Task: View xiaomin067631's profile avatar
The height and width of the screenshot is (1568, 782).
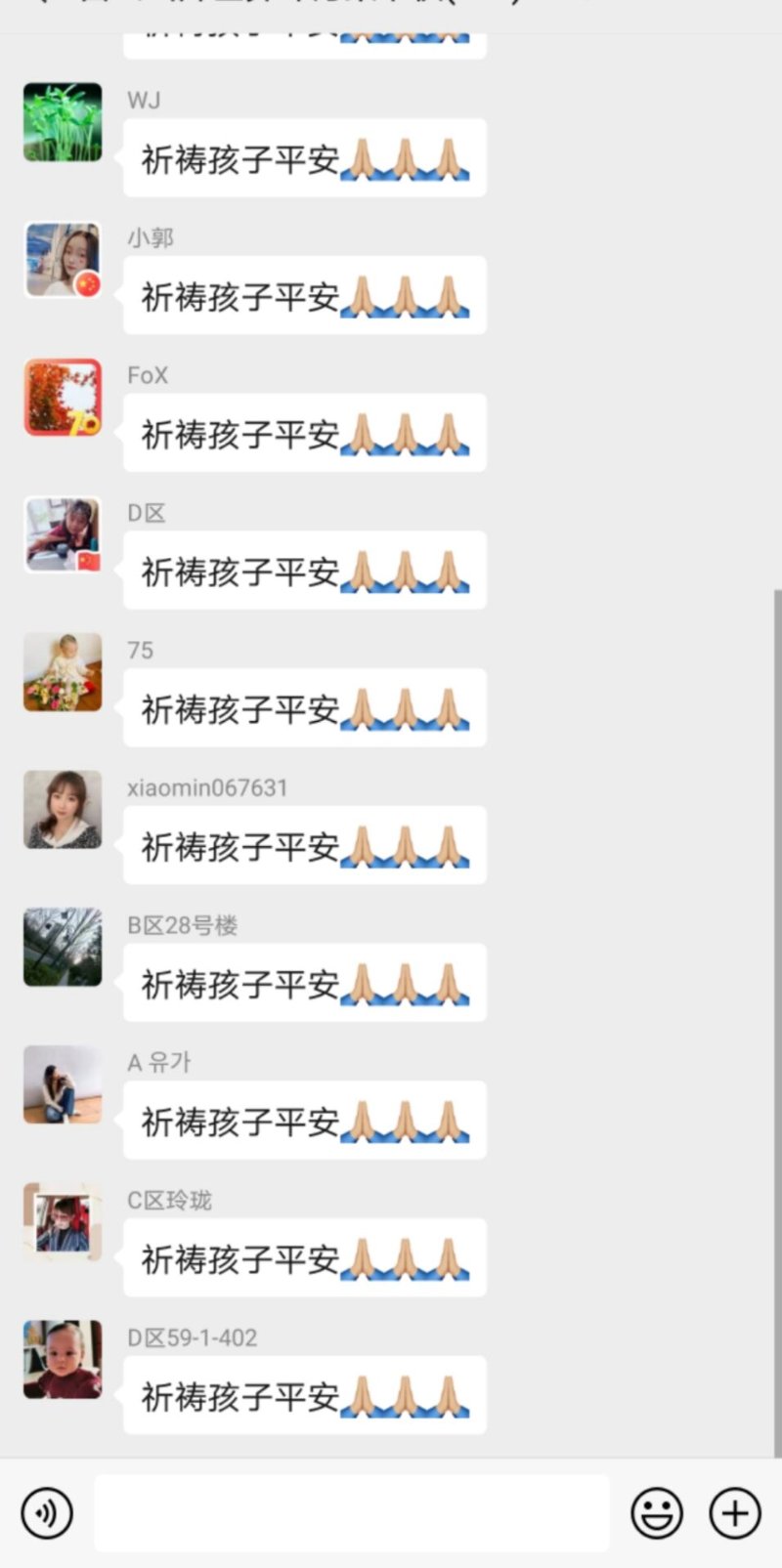Action: pyautogui.click(x=63, y=810)
